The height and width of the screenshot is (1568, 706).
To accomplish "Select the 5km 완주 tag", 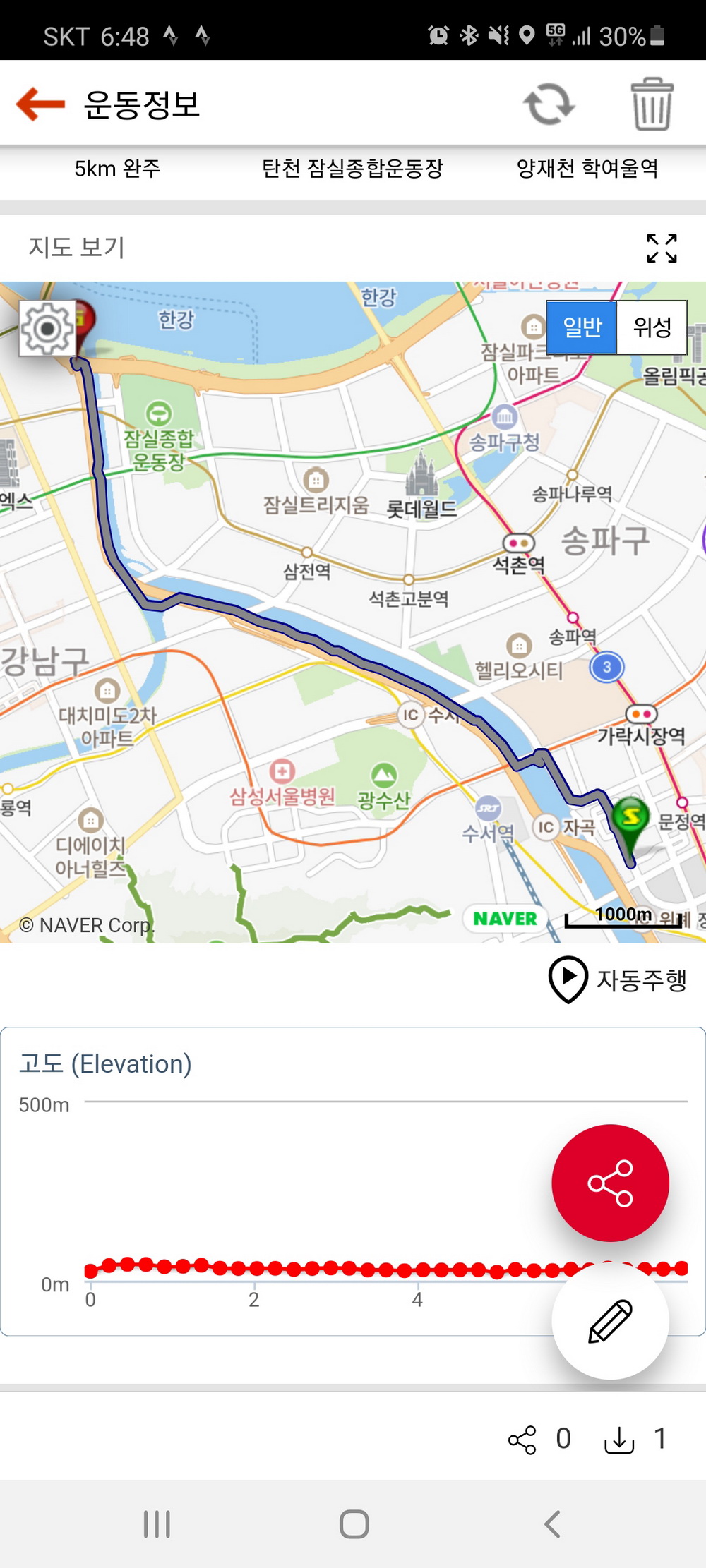I will (x=118, y=169).
